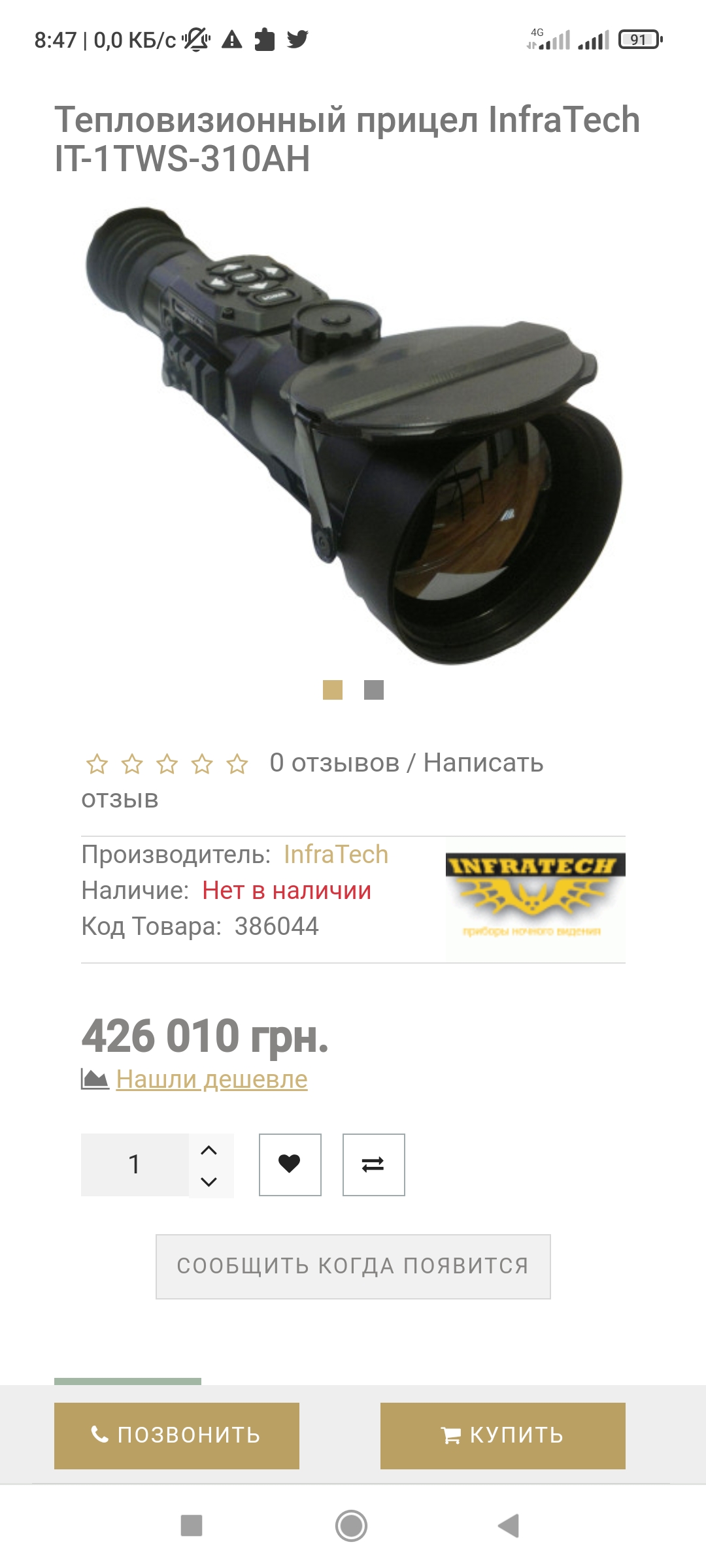Viewport: 706px width, 1568px height.
Task: Increase quantity with the up arrow
Action: point(209,1150)
